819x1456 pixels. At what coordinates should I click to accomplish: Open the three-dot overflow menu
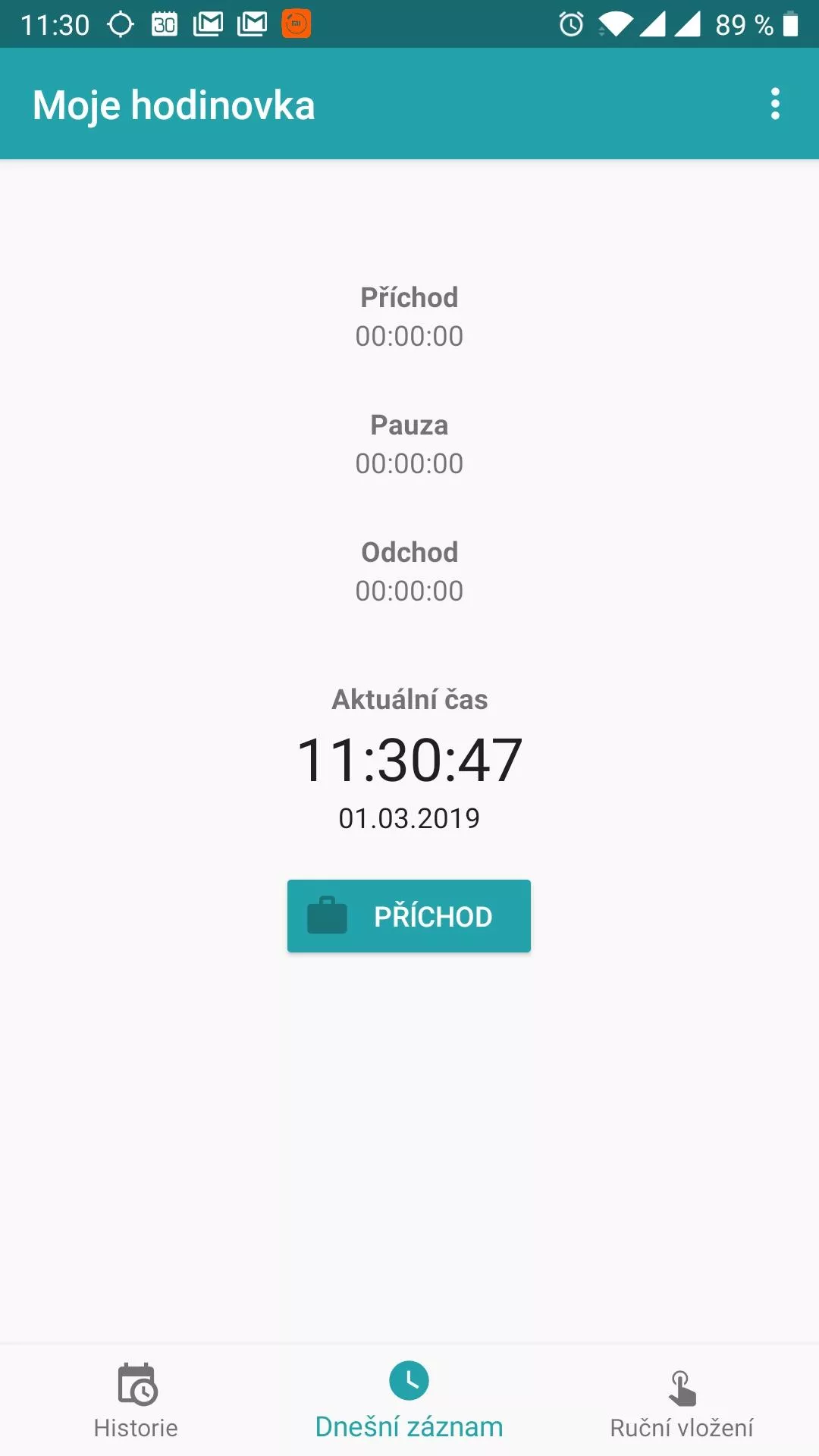[775, 104]
